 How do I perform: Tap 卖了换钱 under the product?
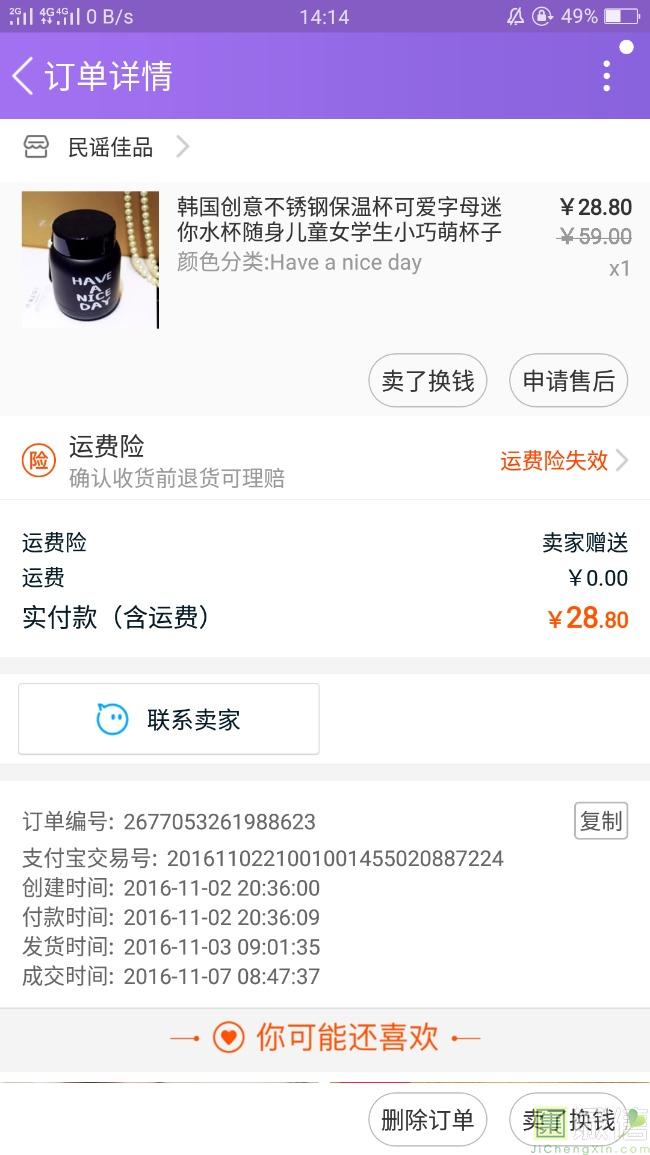pyautogui.click(x=428, y=381)
